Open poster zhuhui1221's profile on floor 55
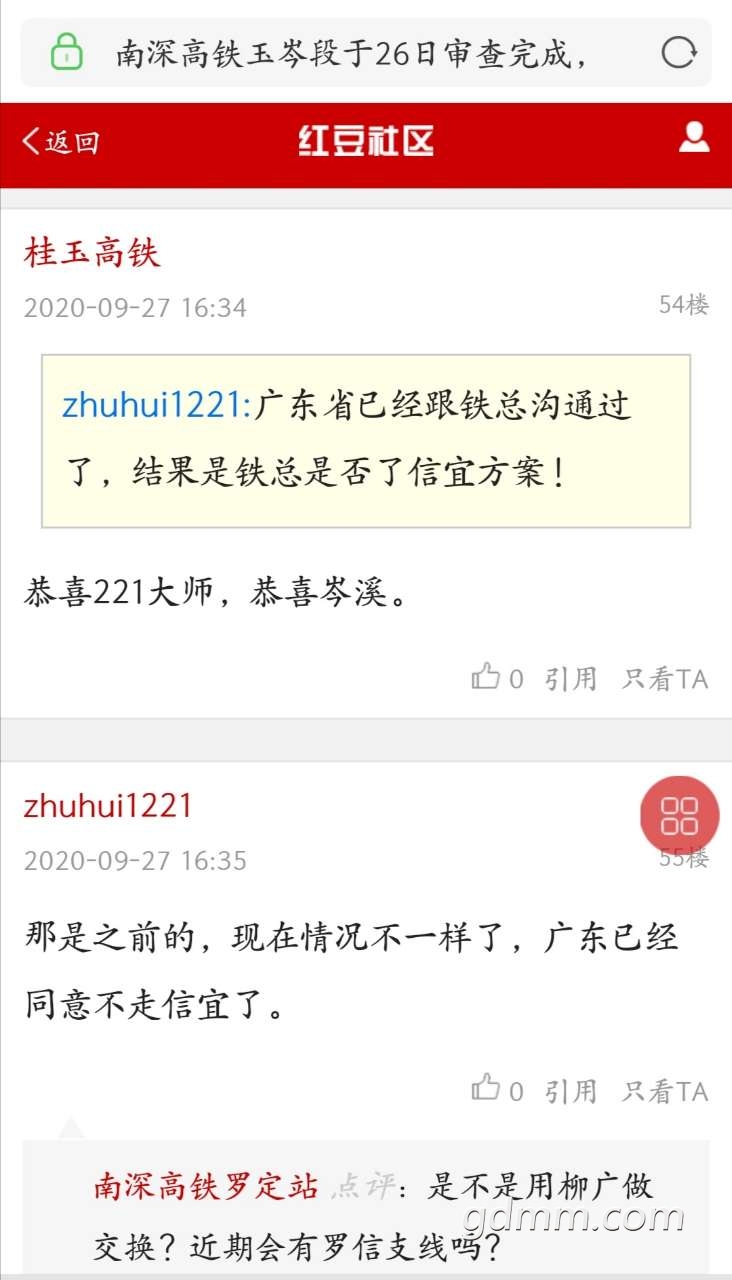 [x=108, y=806]
